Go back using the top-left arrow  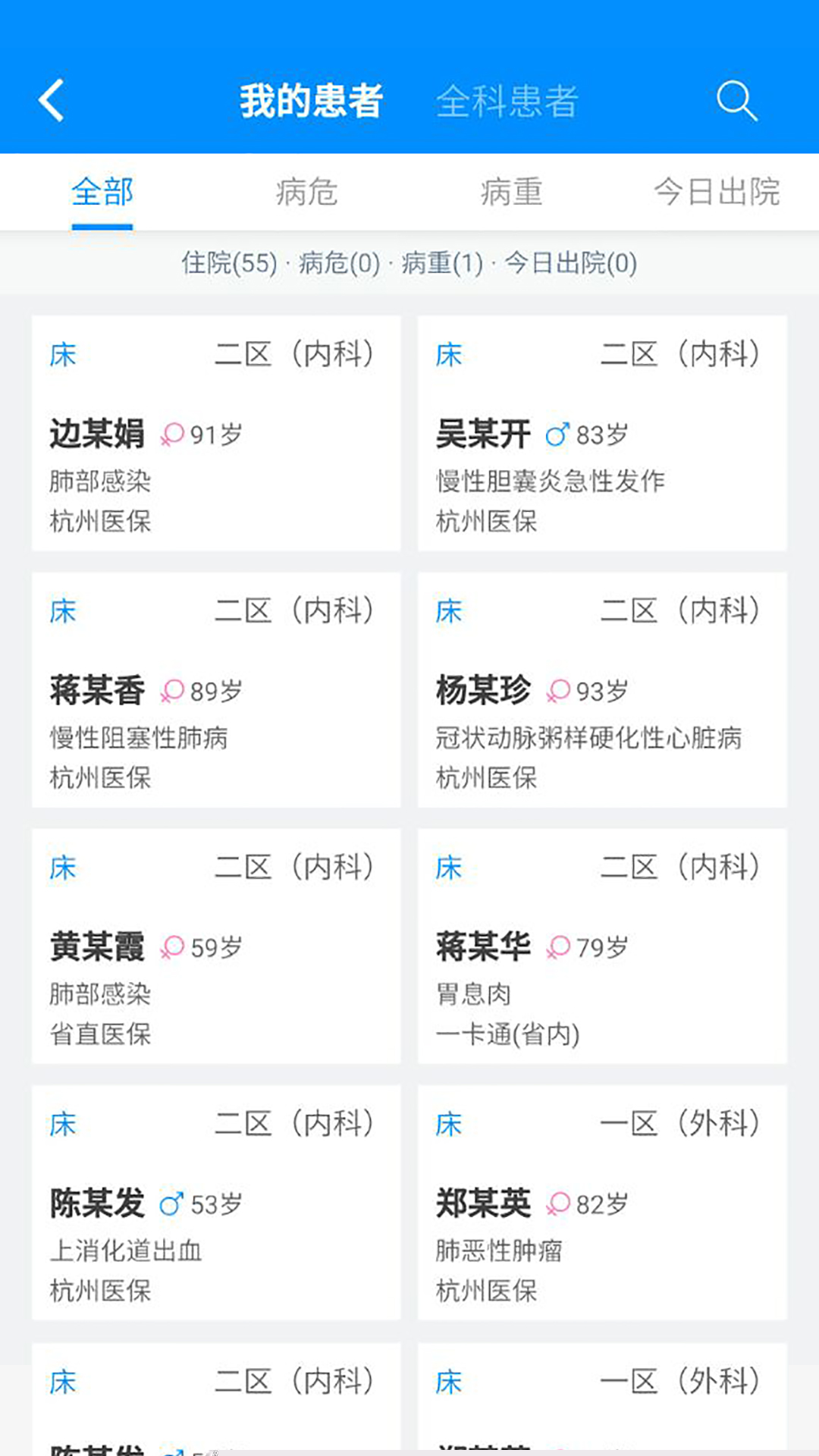[x=52, y=101]
